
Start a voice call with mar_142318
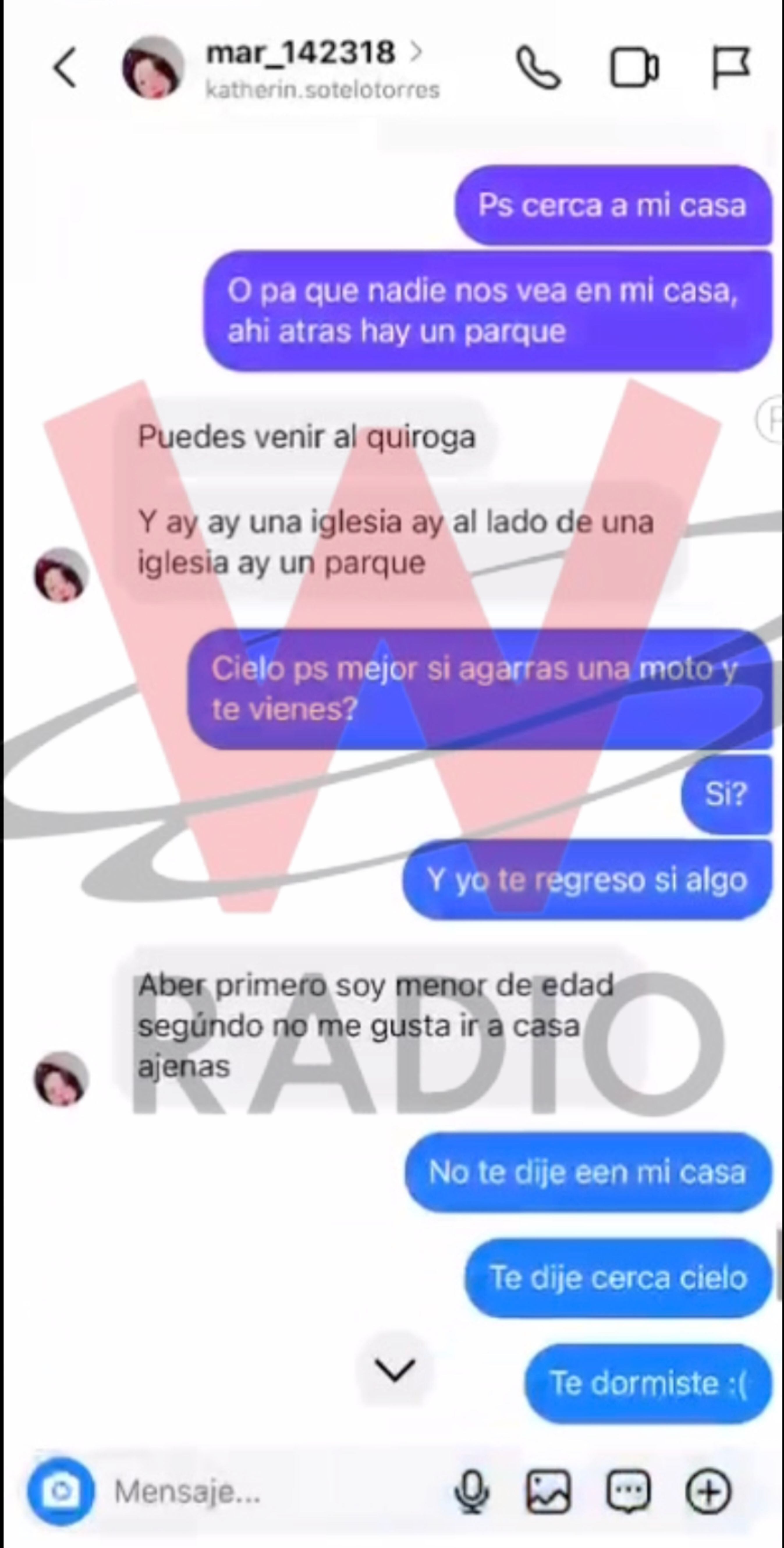click(x=538, y=68)
